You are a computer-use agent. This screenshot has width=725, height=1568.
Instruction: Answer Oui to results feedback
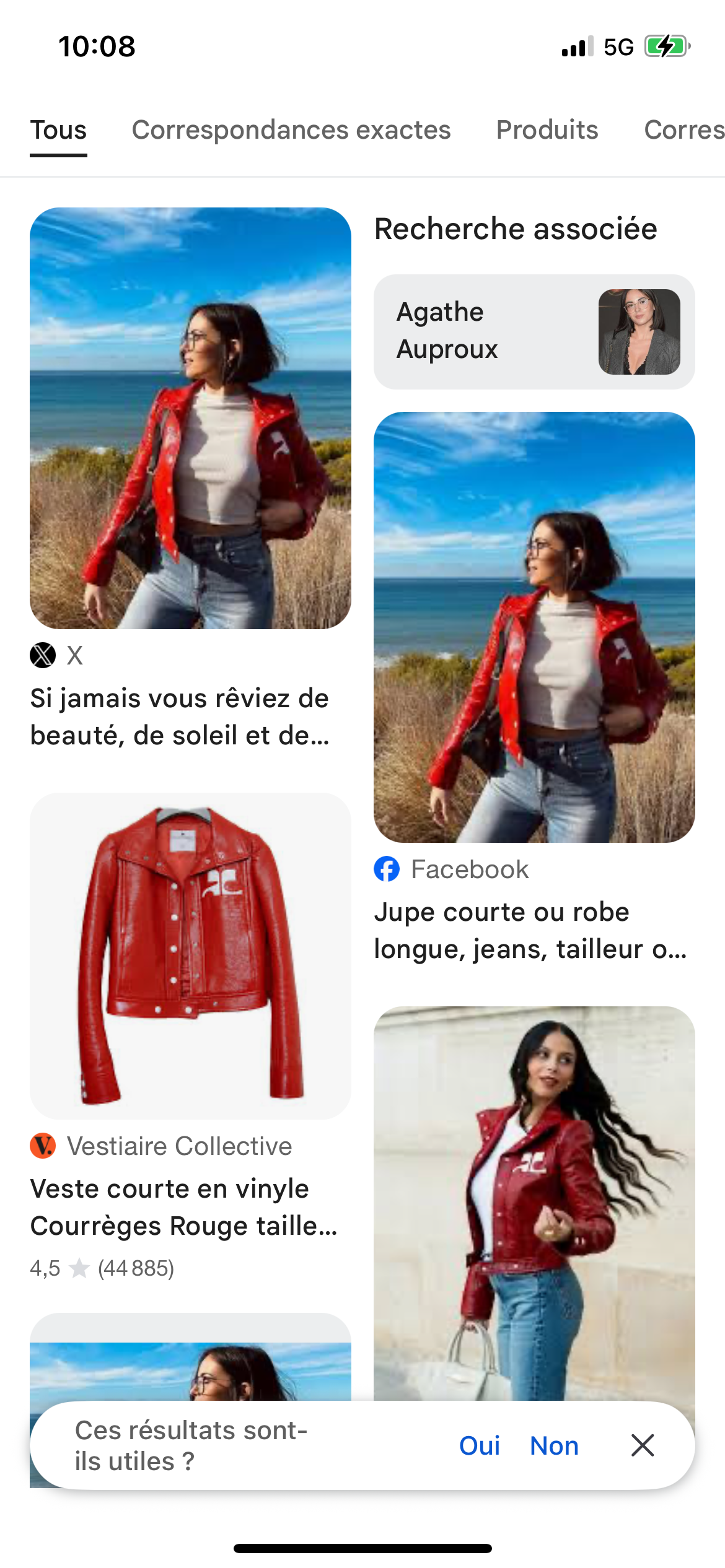tap(479, 1446)
